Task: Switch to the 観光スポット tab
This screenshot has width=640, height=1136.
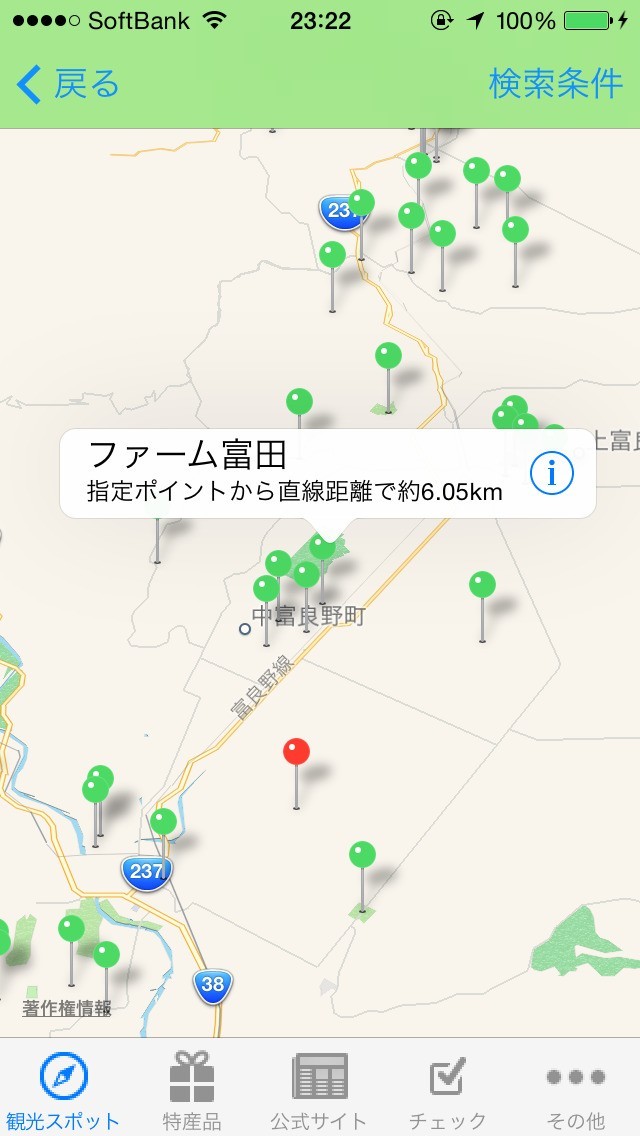Action: pyautogui.click(x=64, y=1090)
